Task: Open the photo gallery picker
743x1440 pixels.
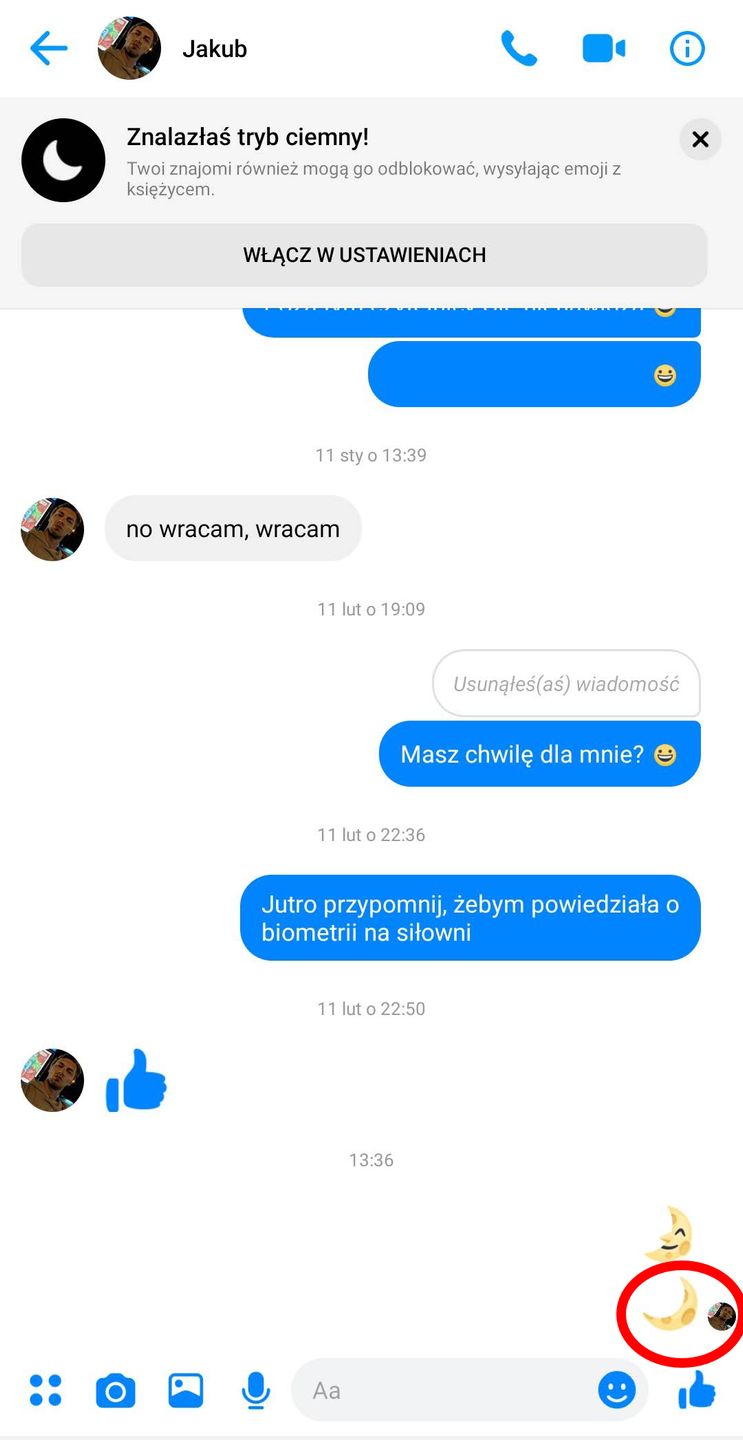Action: (x=185, y=1389)
